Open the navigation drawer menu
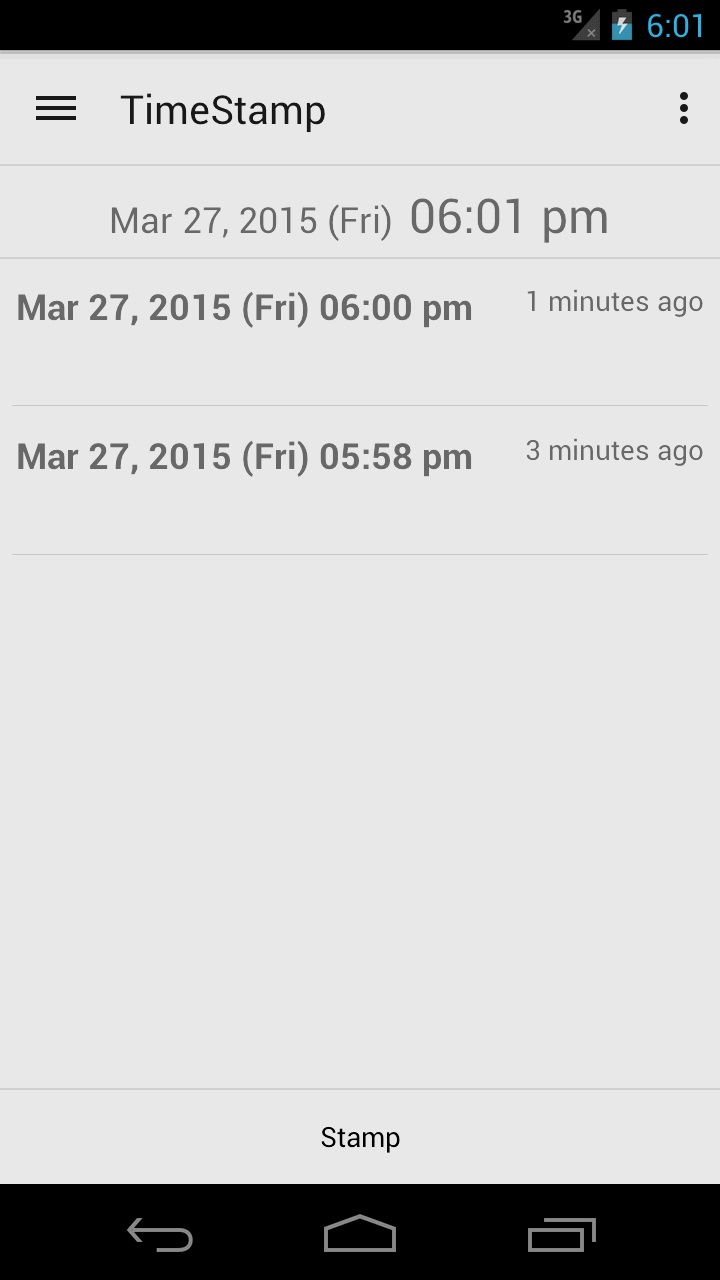 55,109
